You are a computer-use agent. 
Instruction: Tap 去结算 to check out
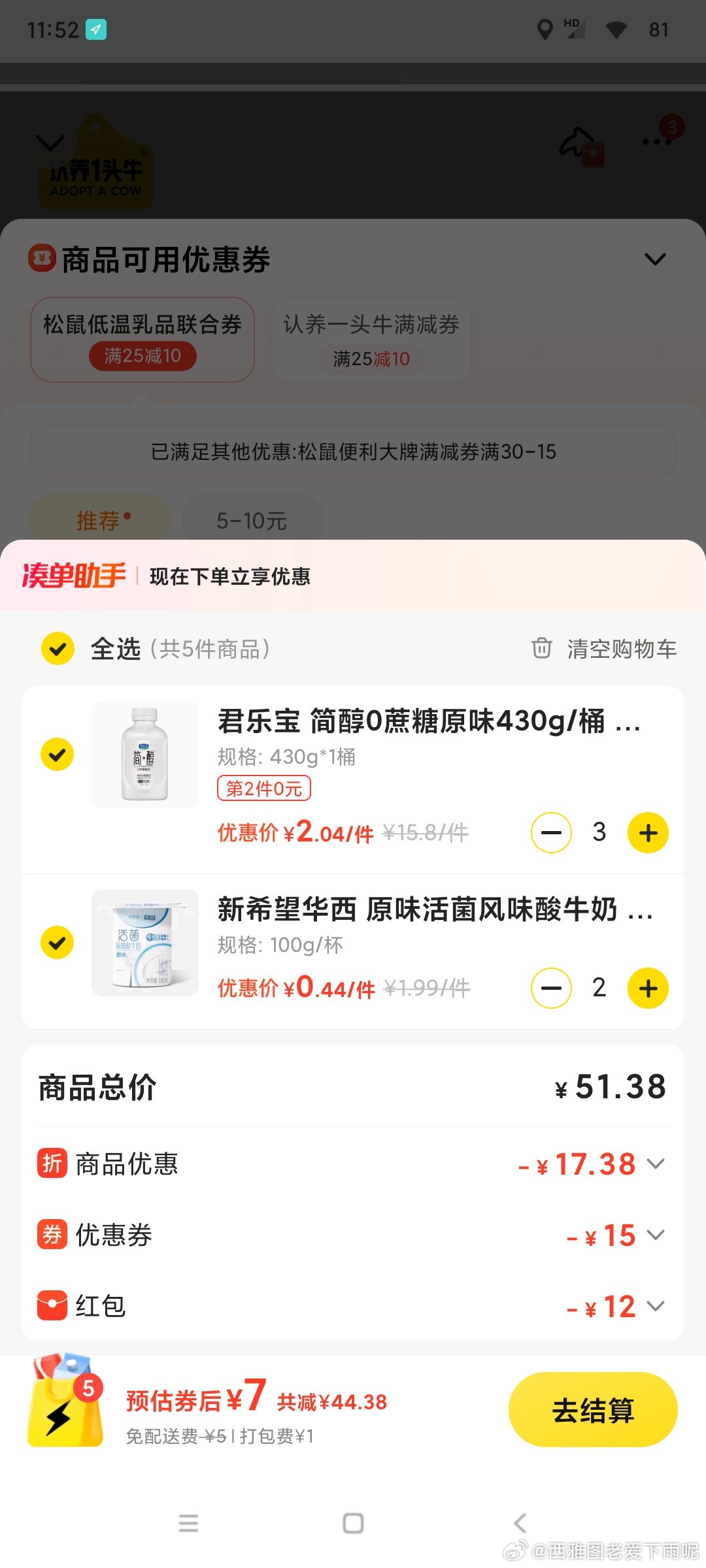tap(592, 1410)
